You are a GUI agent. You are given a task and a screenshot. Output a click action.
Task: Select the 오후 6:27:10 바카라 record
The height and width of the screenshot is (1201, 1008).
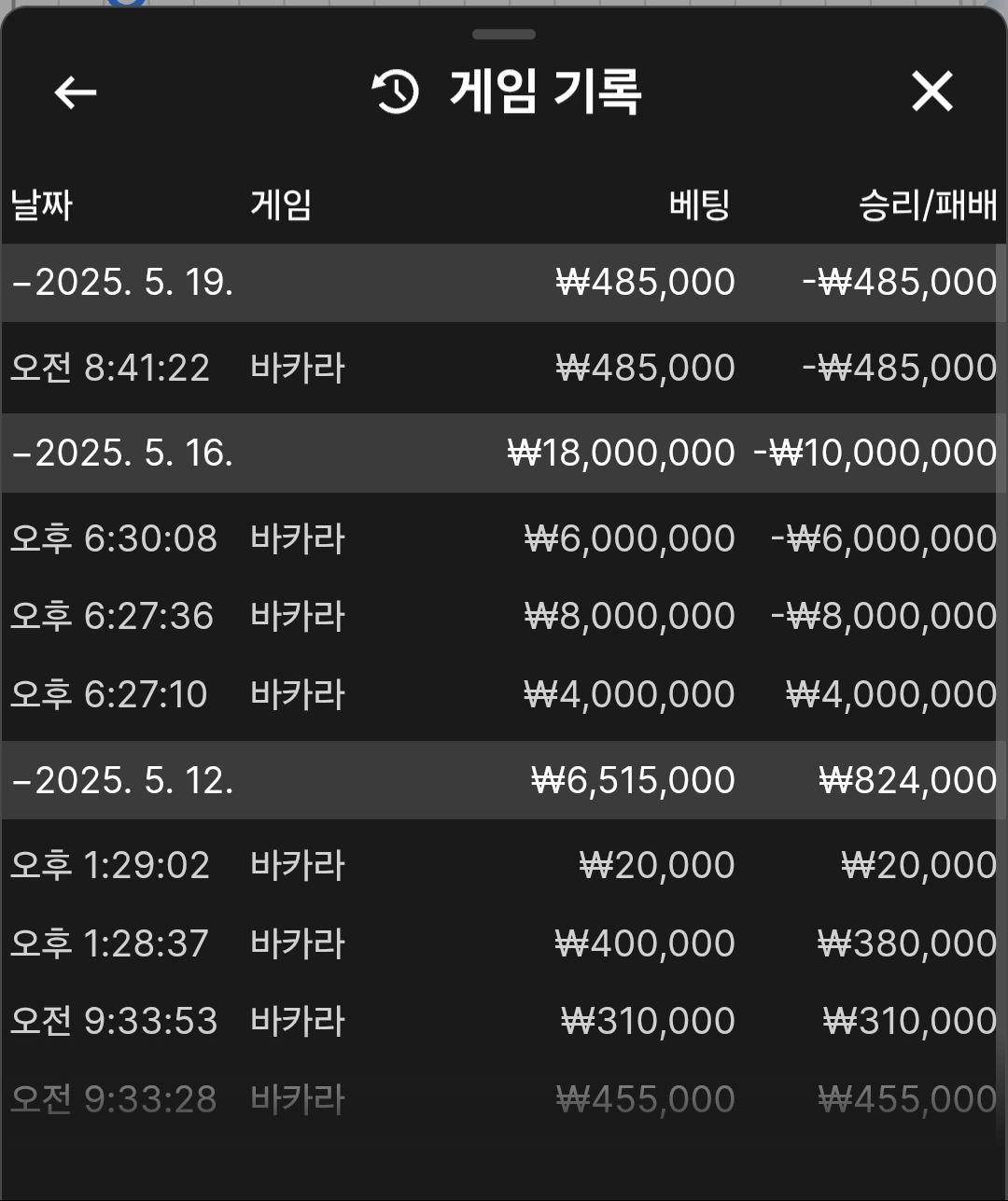coord(504,694)
